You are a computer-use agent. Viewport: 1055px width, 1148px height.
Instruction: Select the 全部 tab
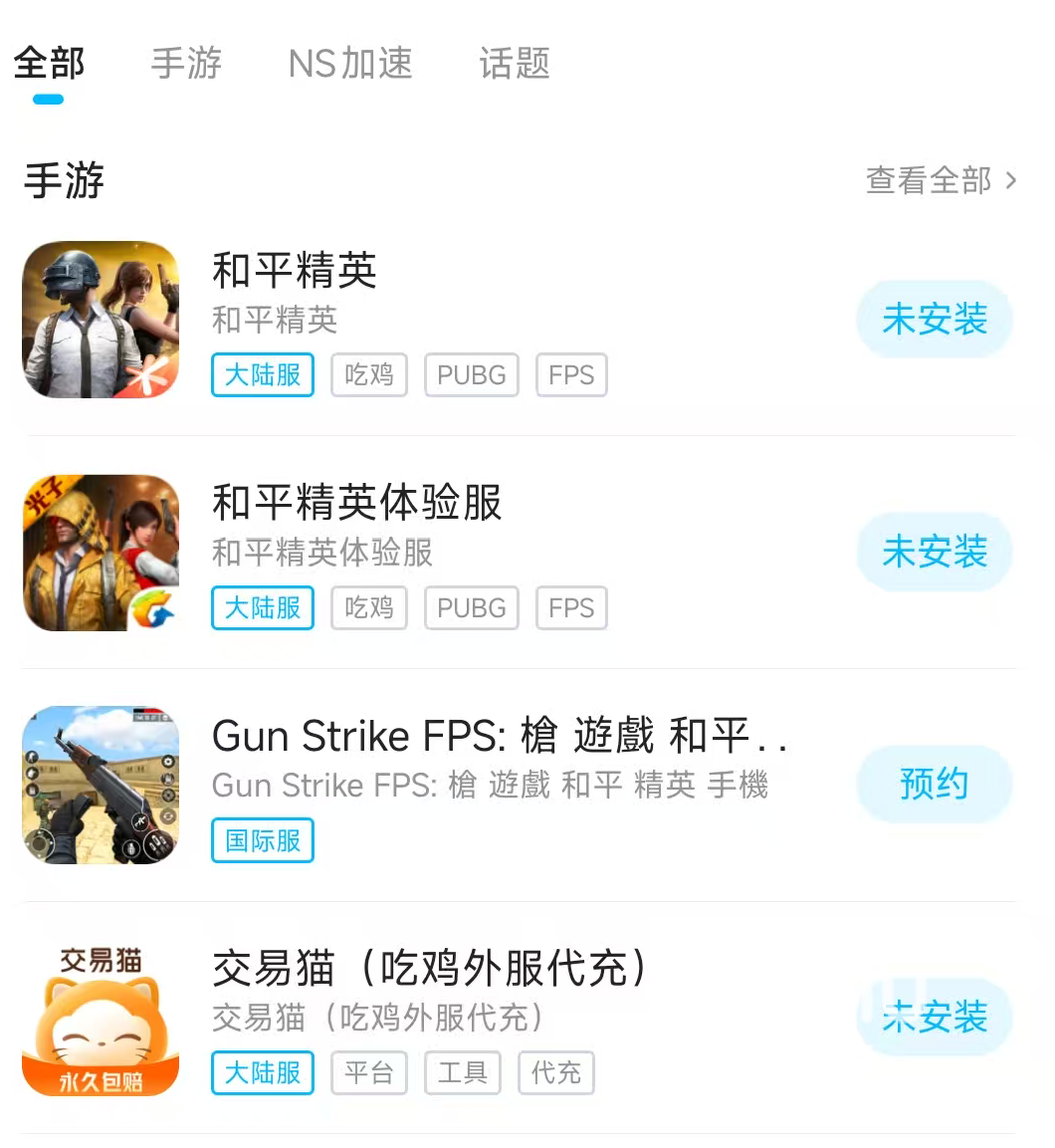[49, 64]
